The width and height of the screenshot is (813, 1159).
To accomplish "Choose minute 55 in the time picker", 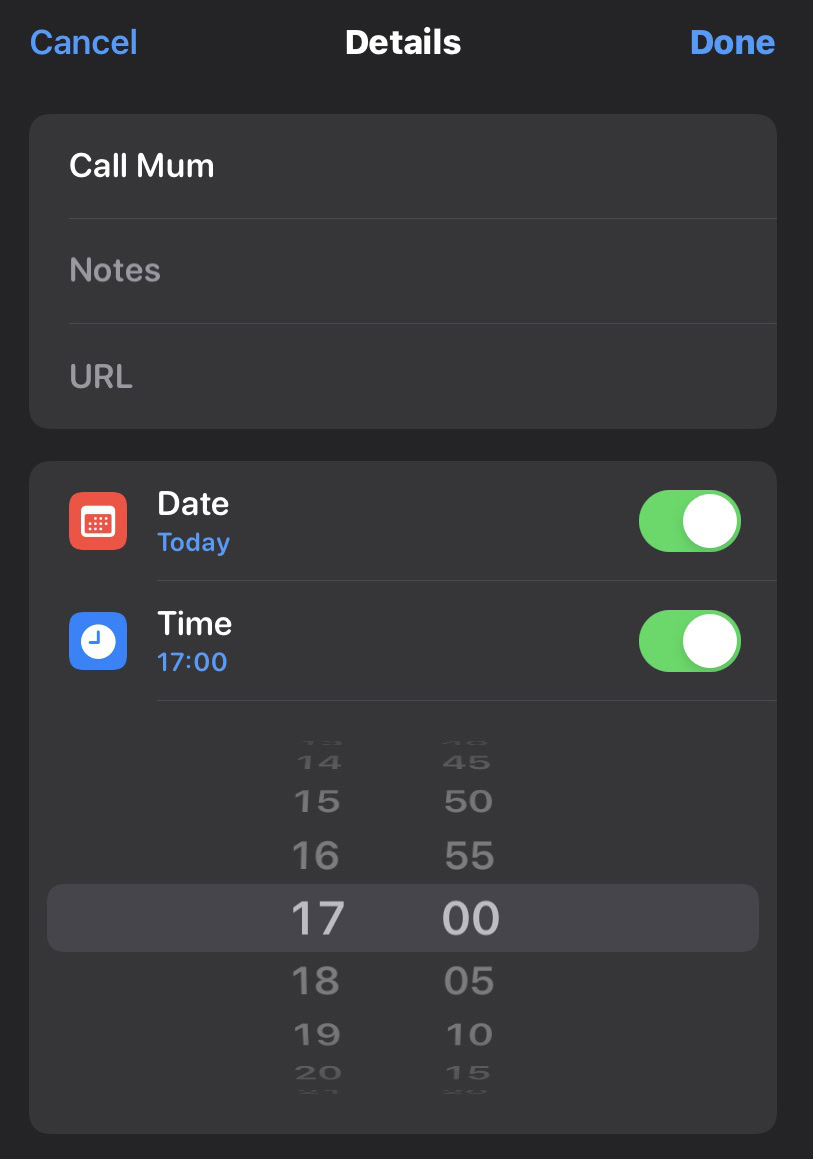I will point(469,856).
